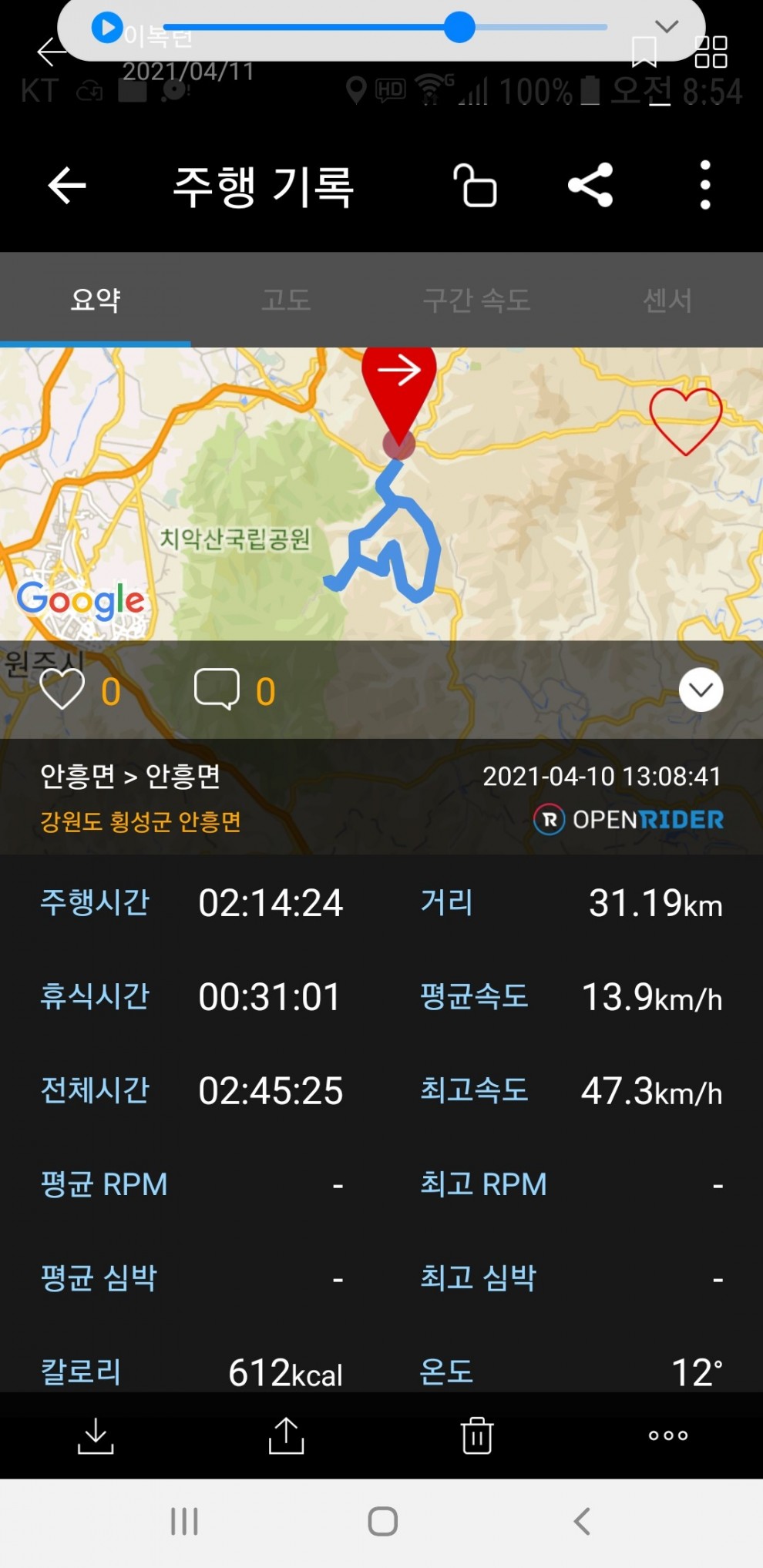Switch to the 고도 tab

tap(286, 300)
